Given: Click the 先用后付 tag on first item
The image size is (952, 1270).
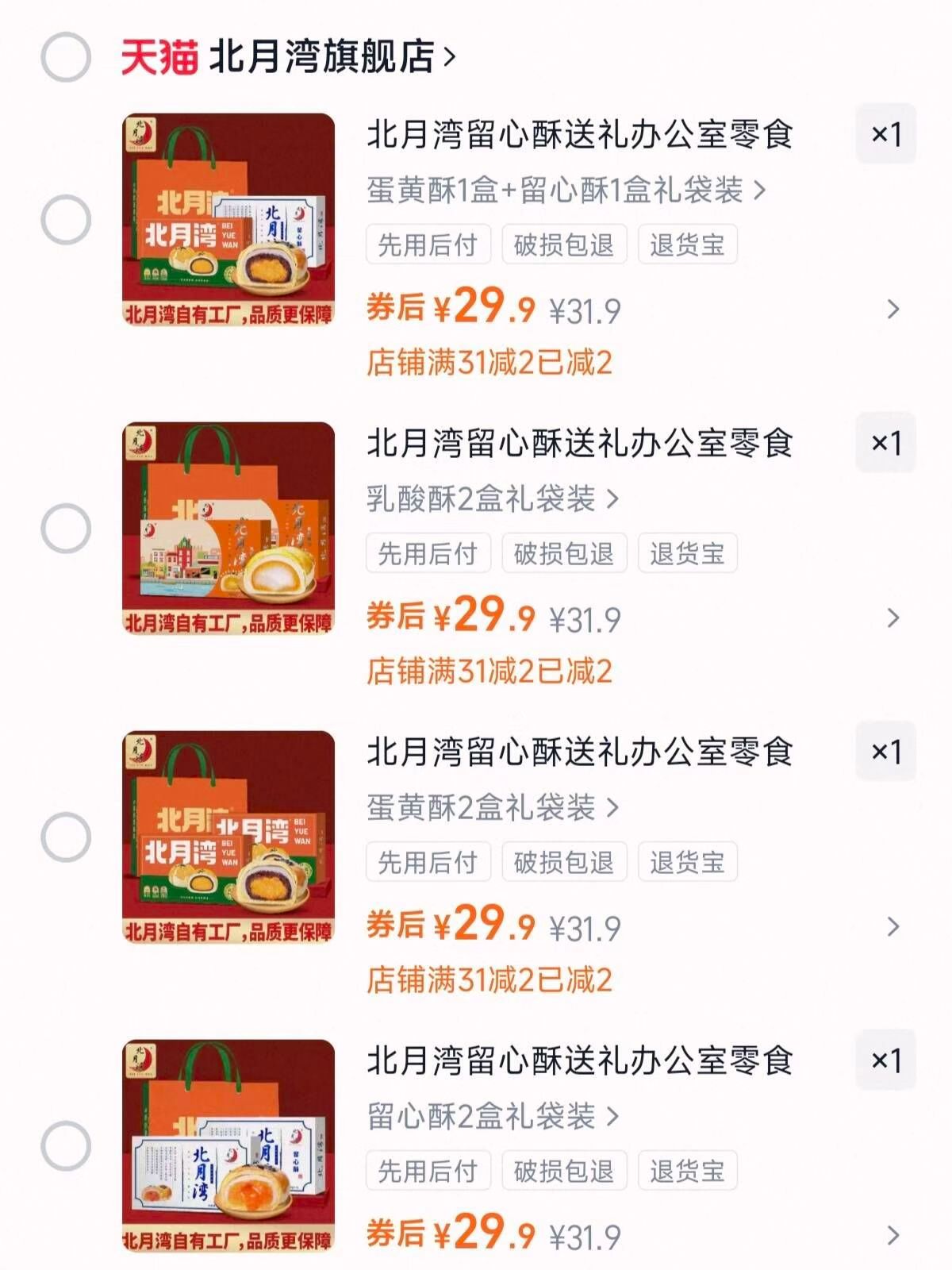Looking at the screenshot, I should click(x=429, y=246).
